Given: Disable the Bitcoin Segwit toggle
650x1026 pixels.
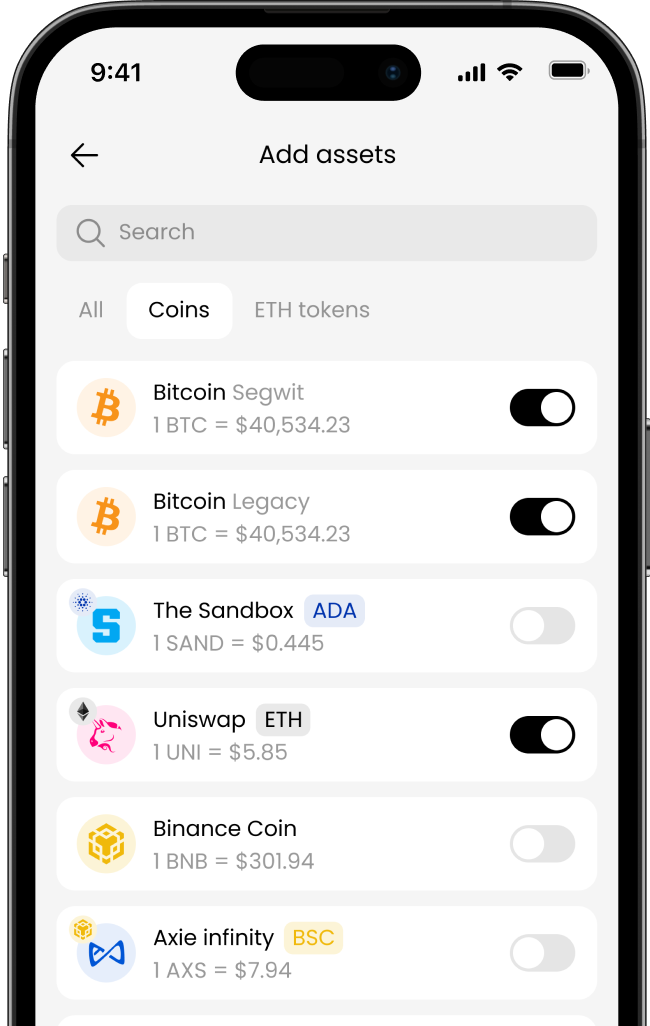Looking at the screenshot, I should pos(542,408).
